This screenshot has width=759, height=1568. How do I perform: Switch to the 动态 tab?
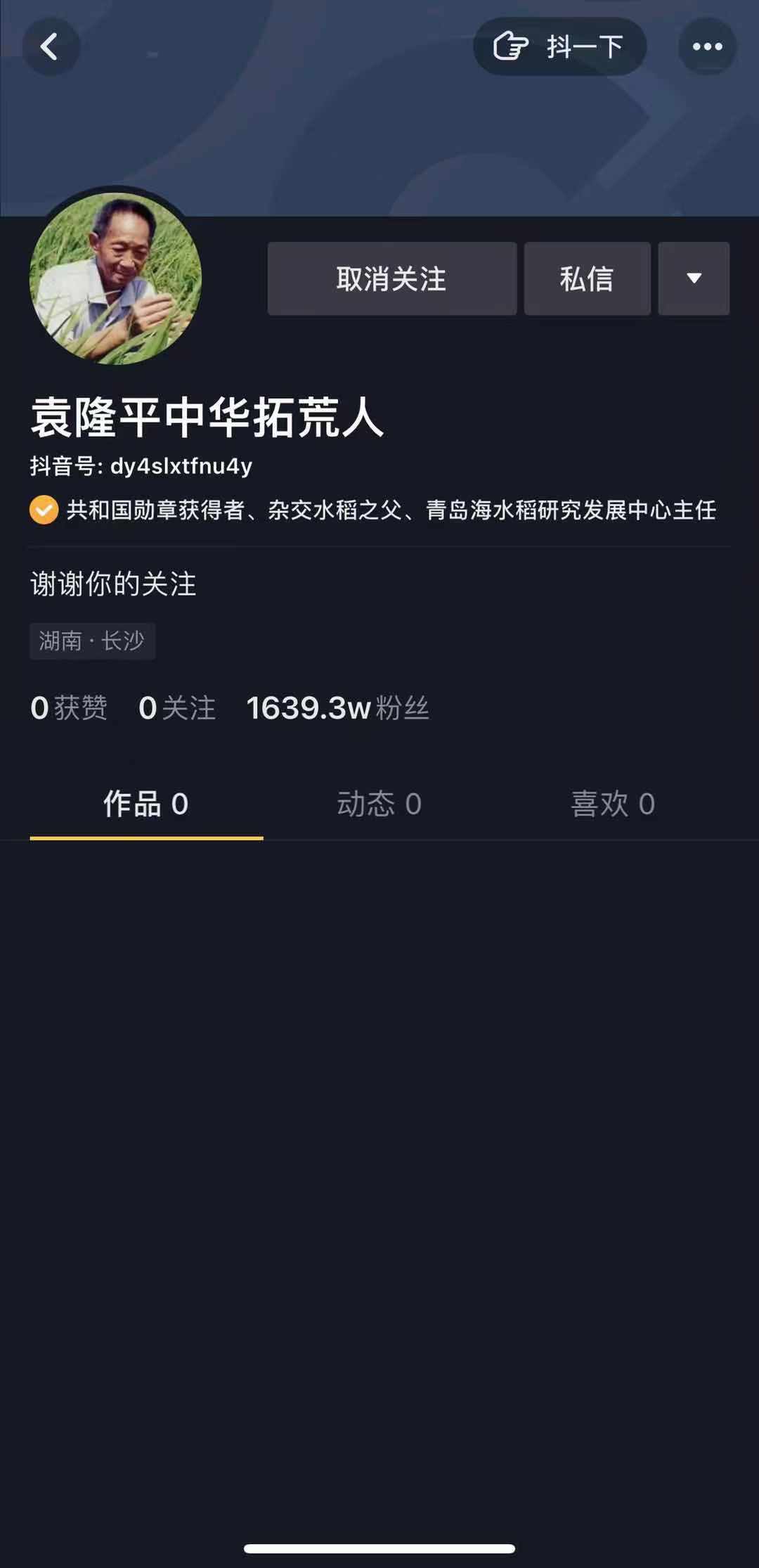click(x=379, y=804)
